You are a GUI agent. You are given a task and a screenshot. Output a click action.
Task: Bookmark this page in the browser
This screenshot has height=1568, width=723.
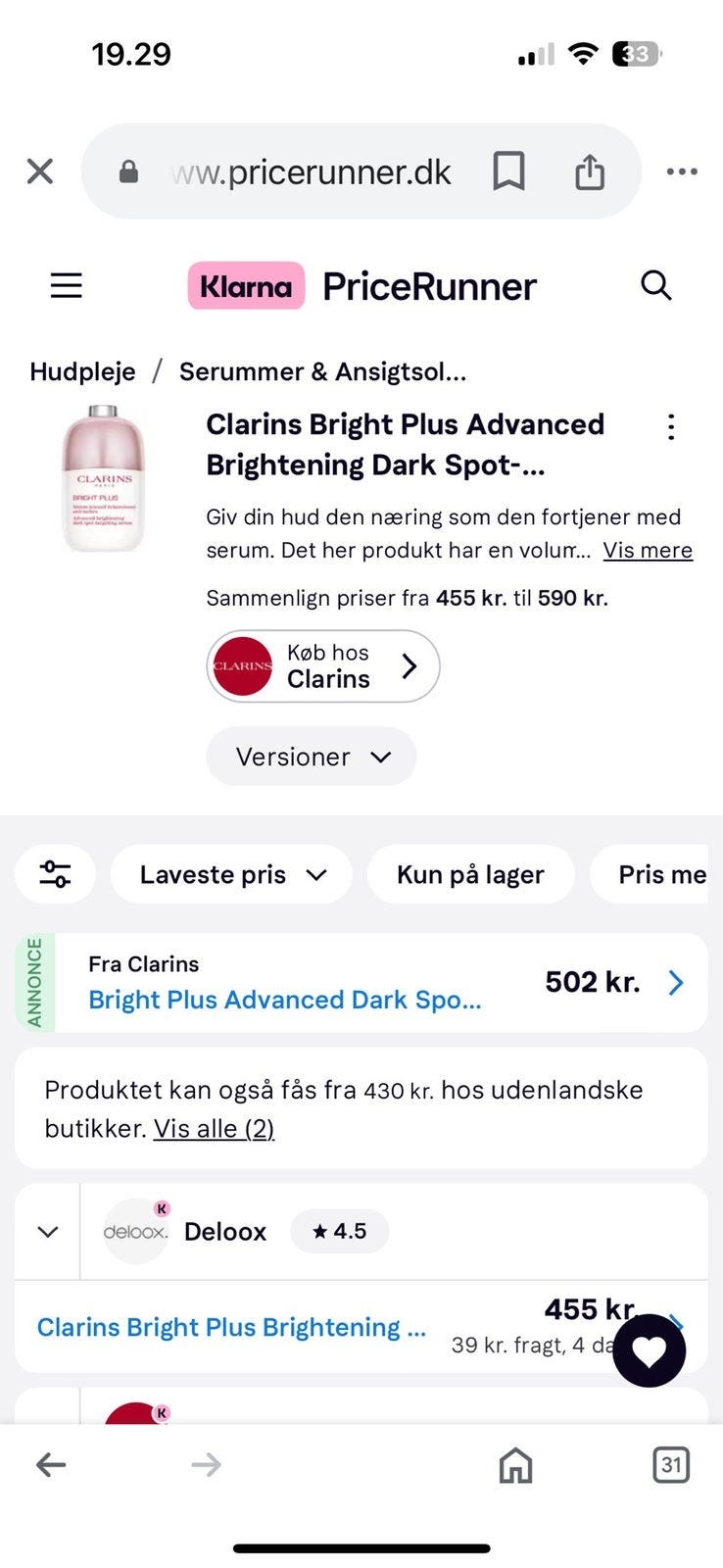tap(508, 171)
